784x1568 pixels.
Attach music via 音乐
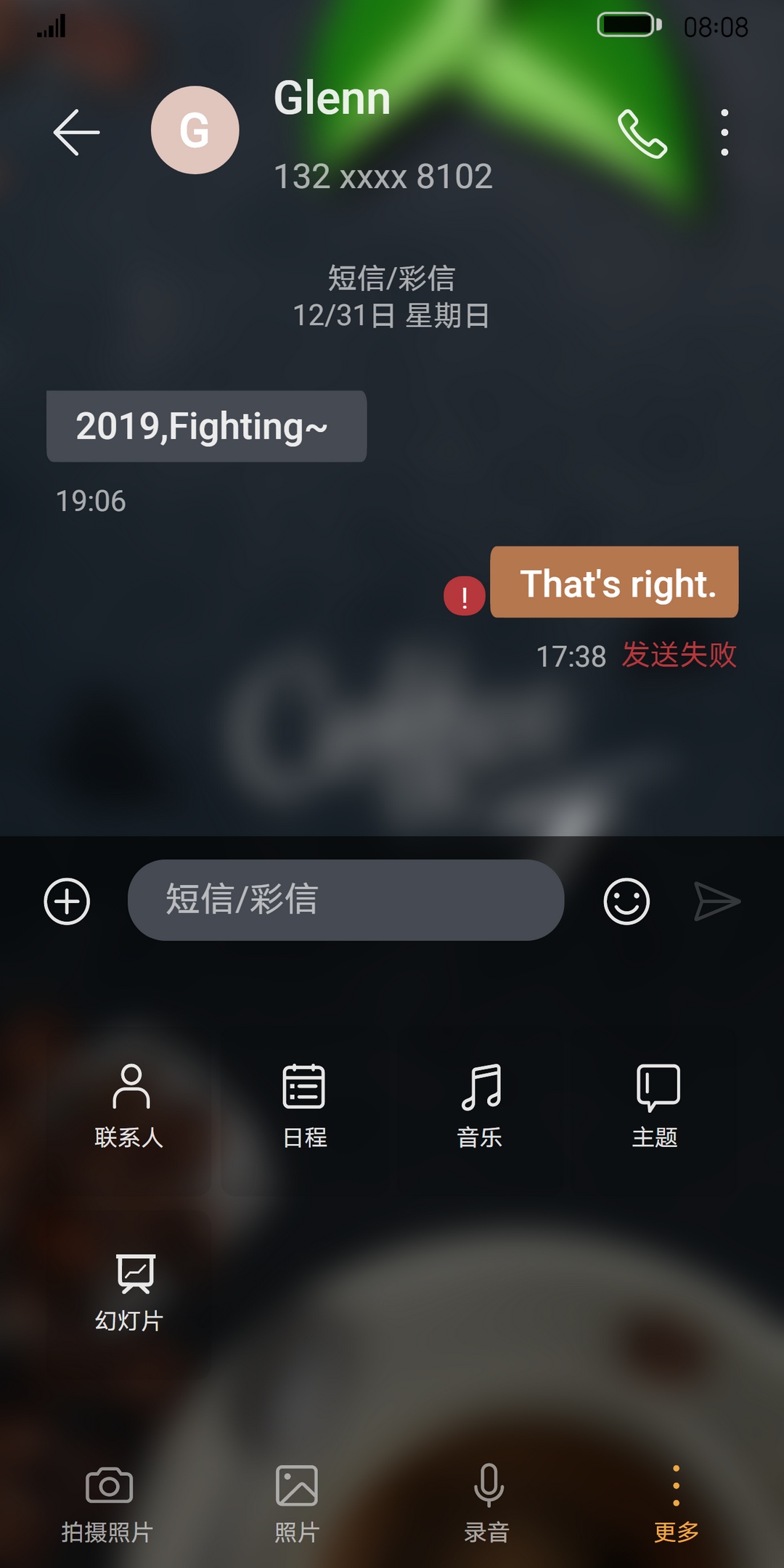[x=480, y=1106]
